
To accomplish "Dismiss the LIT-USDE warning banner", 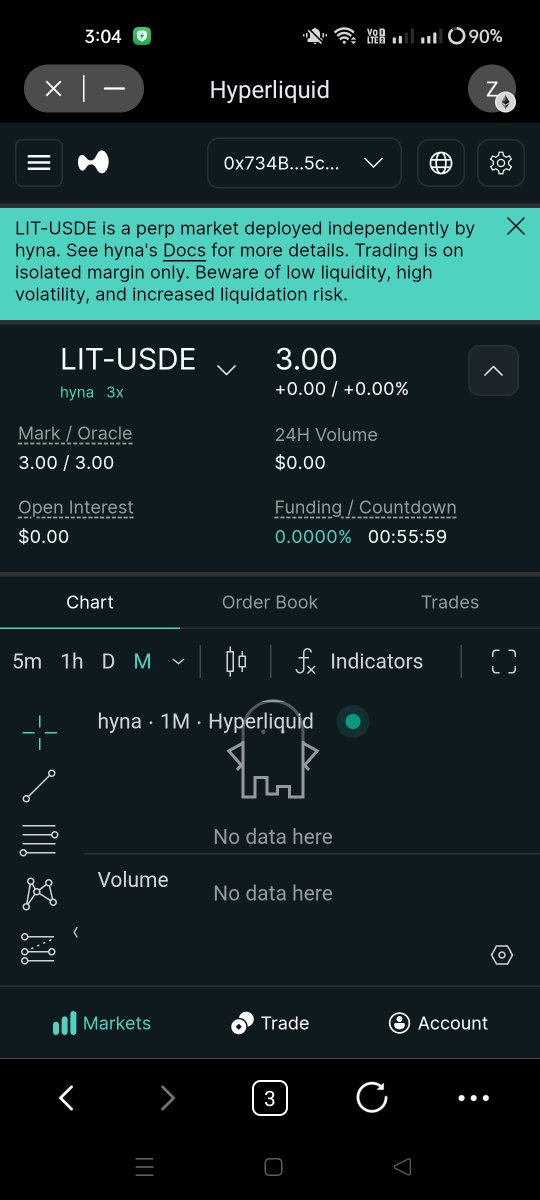I will (x=516, y=226).
